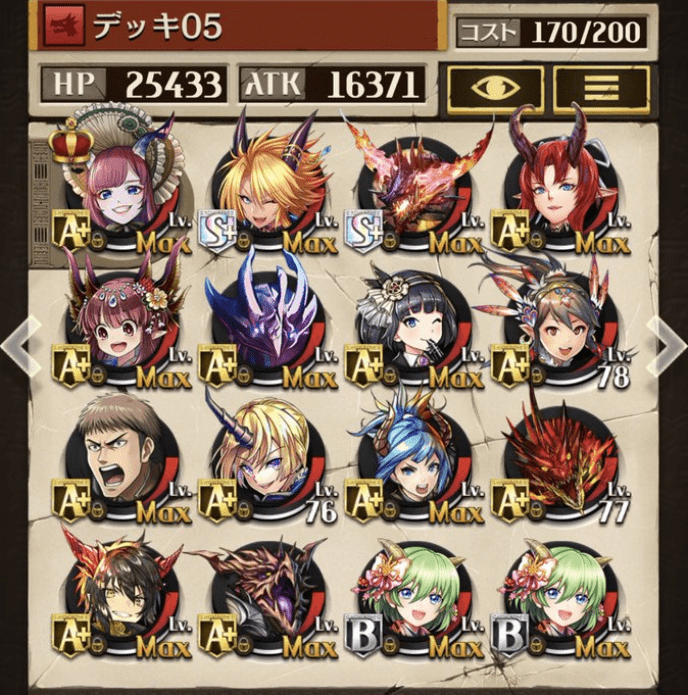Open the level 77 red dragon card
Image resolution: width=688 pixels, height=695 pixels.
point(562,462)
